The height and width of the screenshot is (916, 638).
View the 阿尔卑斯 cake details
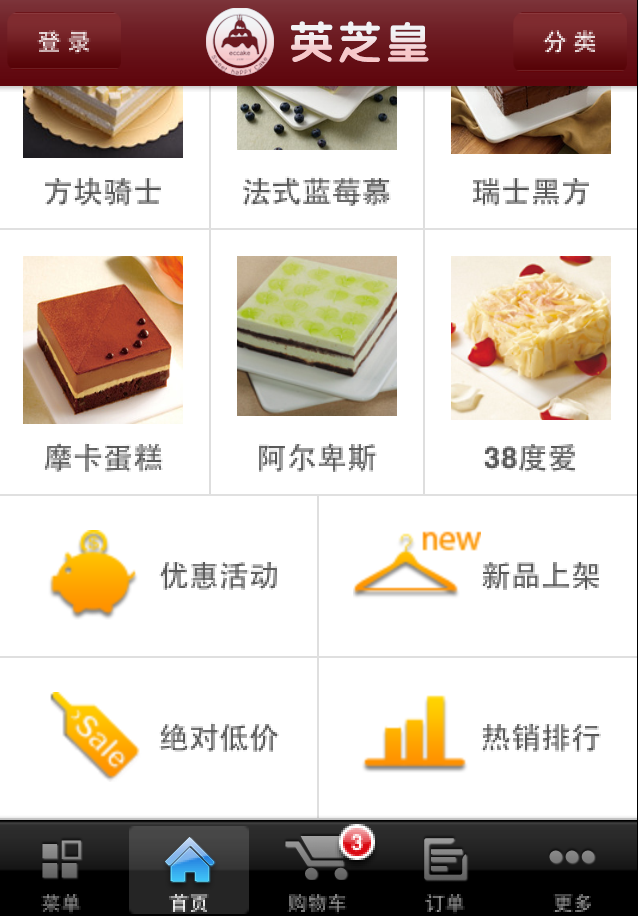pyautogui.click(x=317, y=362)
